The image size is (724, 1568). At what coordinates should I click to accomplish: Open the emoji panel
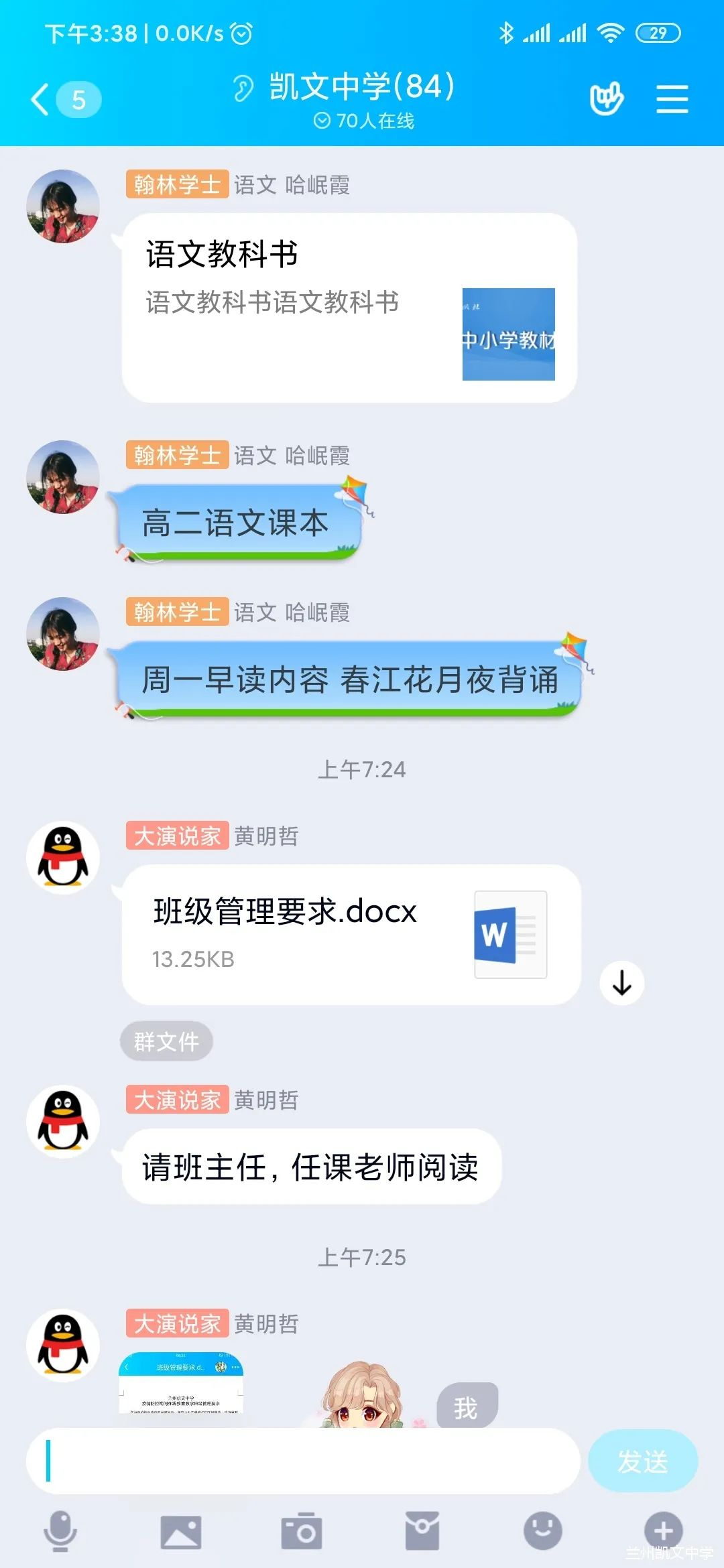(542, 1531)
